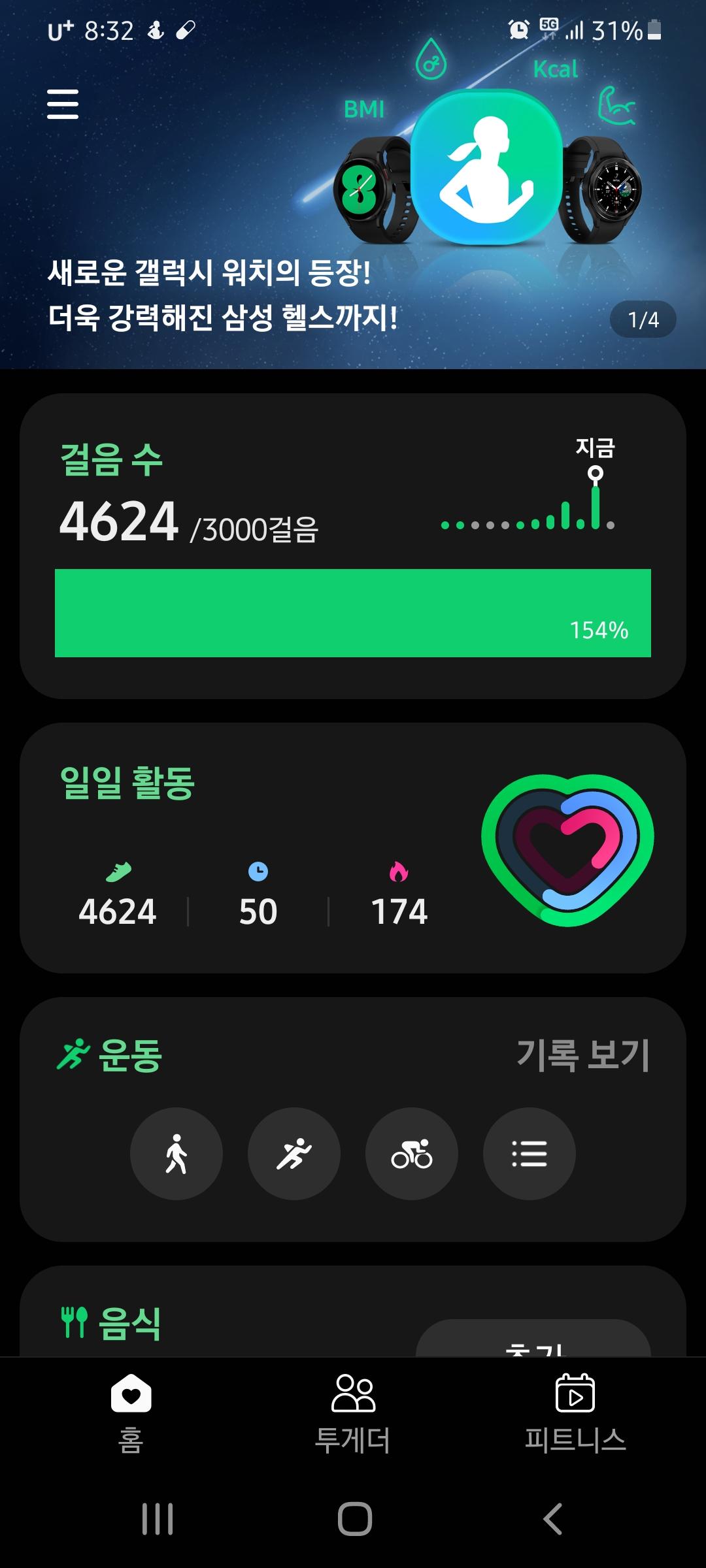This screenshot has width=706, height=1568.
Task: Open recent apps from the navigation bar
Action: tap(158, 1519)
